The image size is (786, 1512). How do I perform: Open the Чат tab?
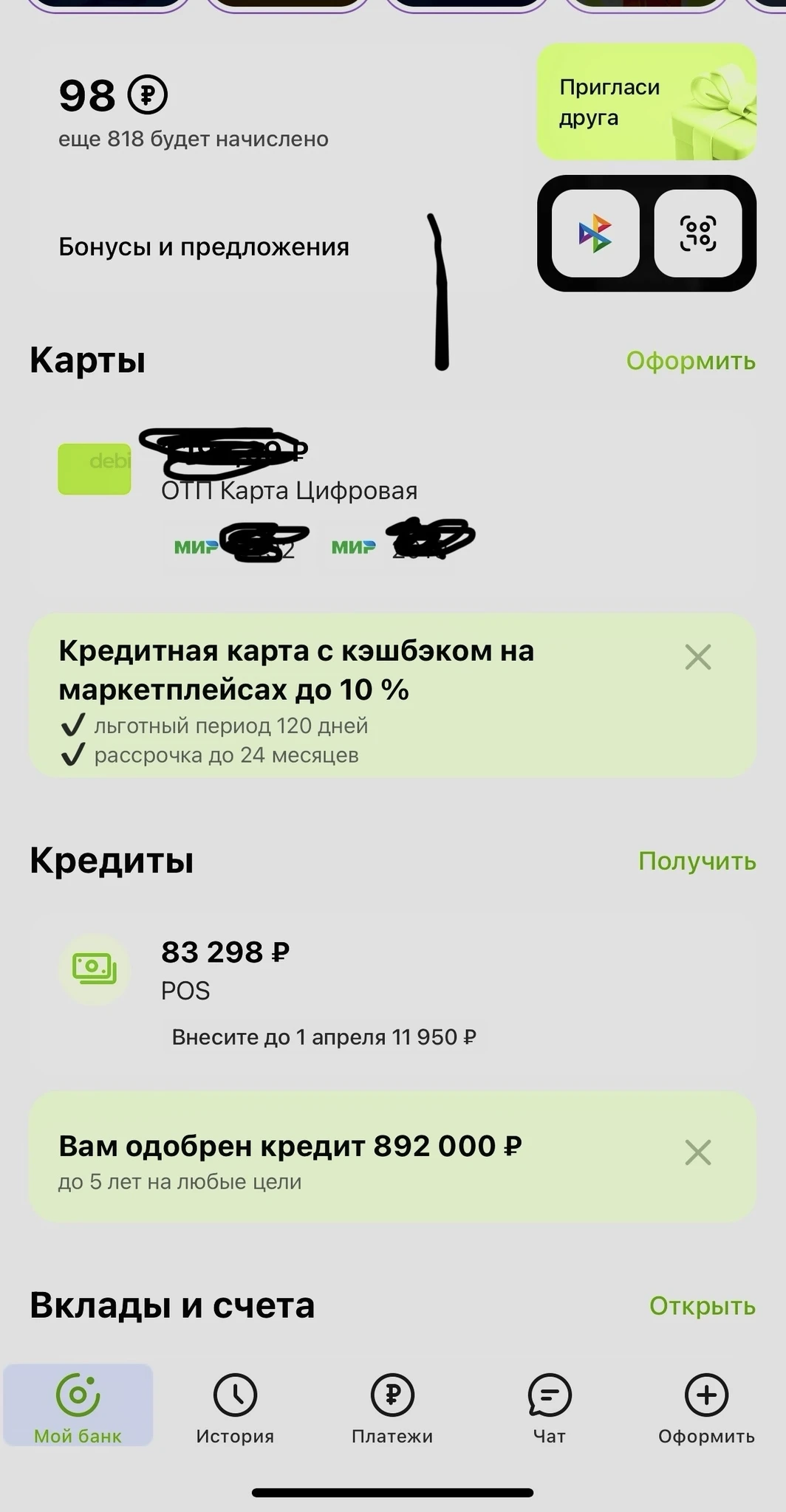coord(550,1407)
